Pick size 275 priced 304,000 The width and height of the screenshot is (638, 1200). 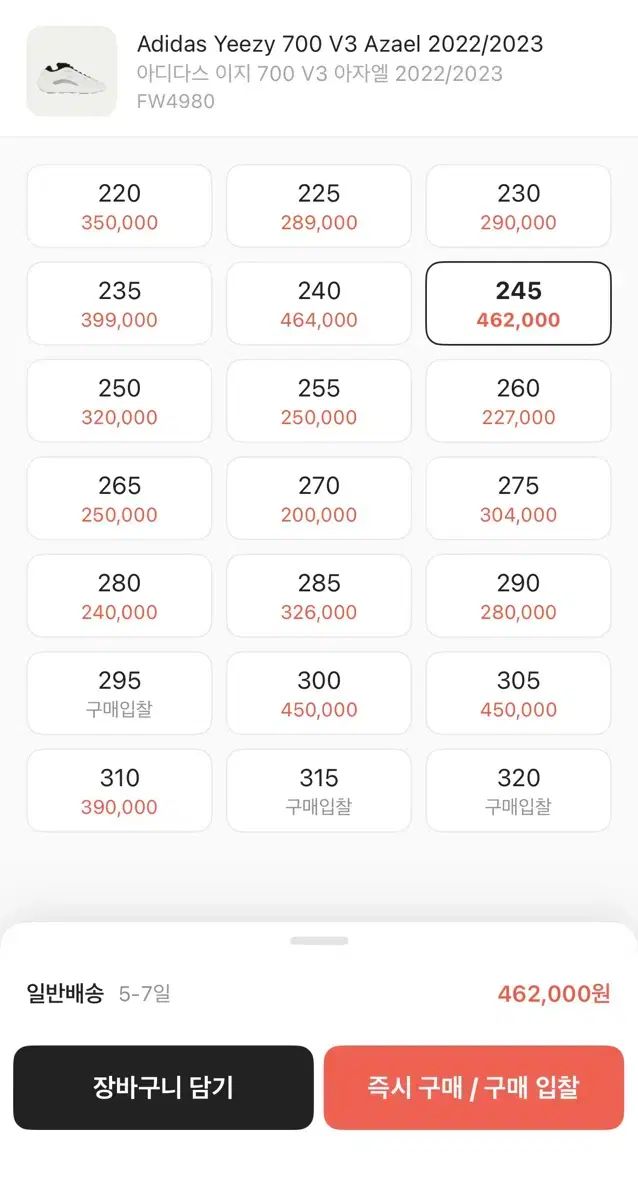(x=518, y=499)
